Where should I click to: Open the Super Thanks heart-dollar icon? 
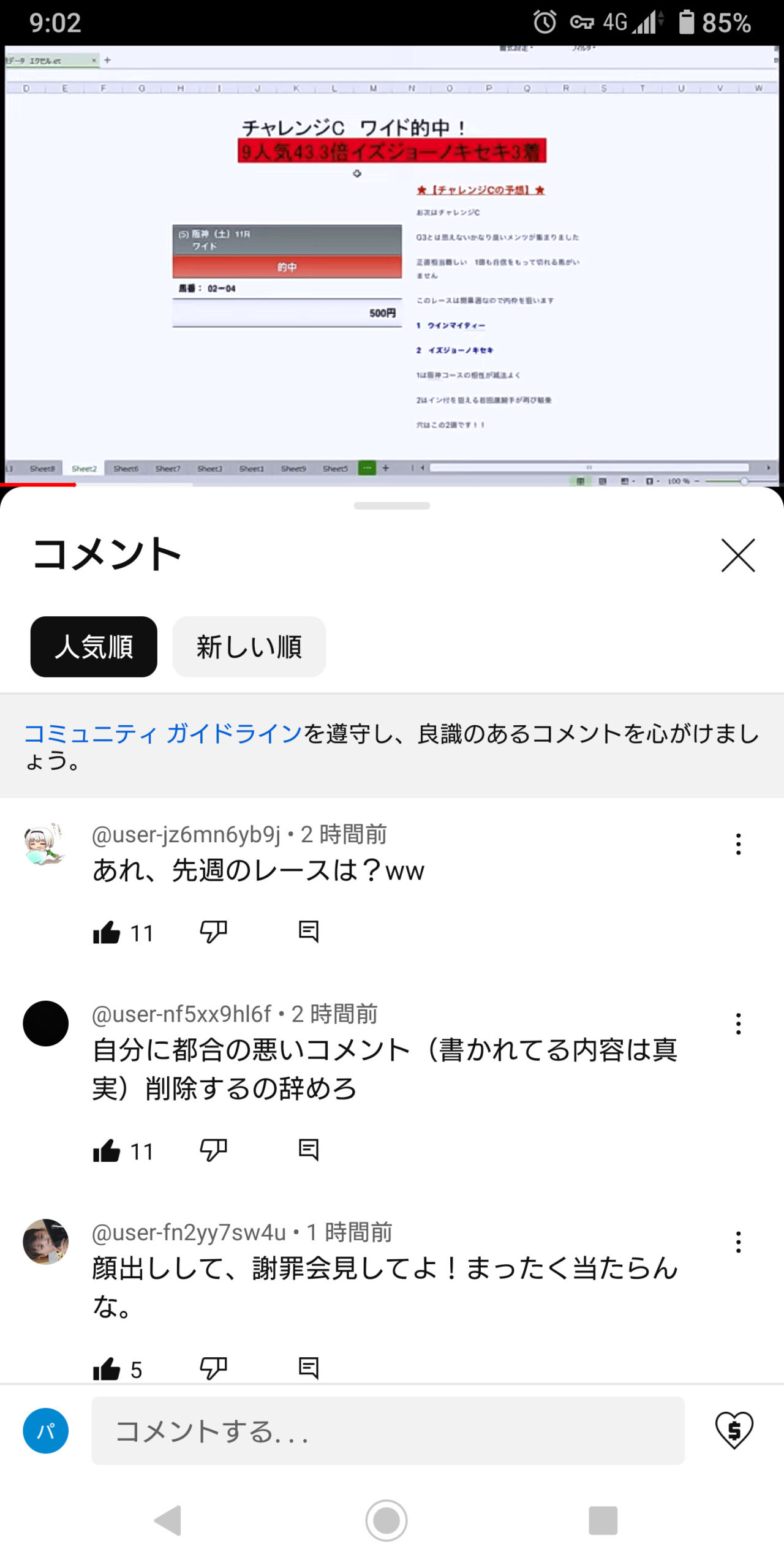734,1431
